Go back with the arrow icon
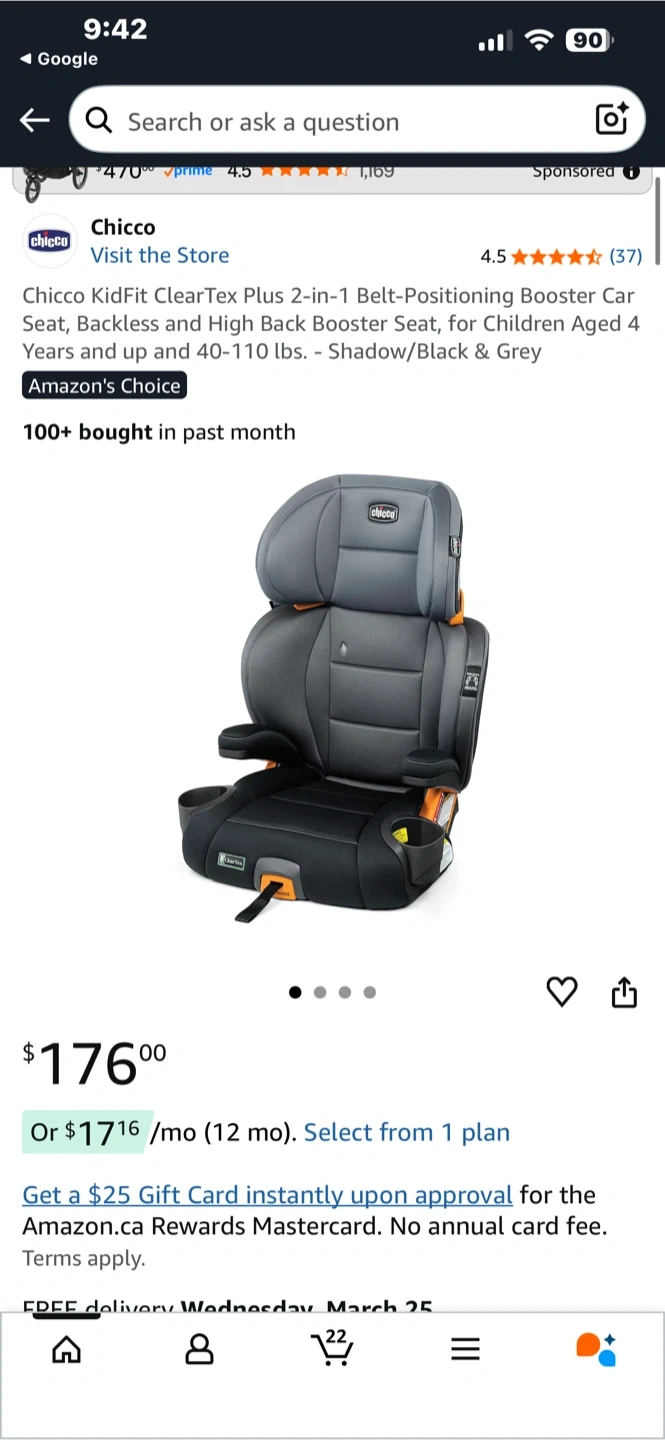 [x=35, y=121]
